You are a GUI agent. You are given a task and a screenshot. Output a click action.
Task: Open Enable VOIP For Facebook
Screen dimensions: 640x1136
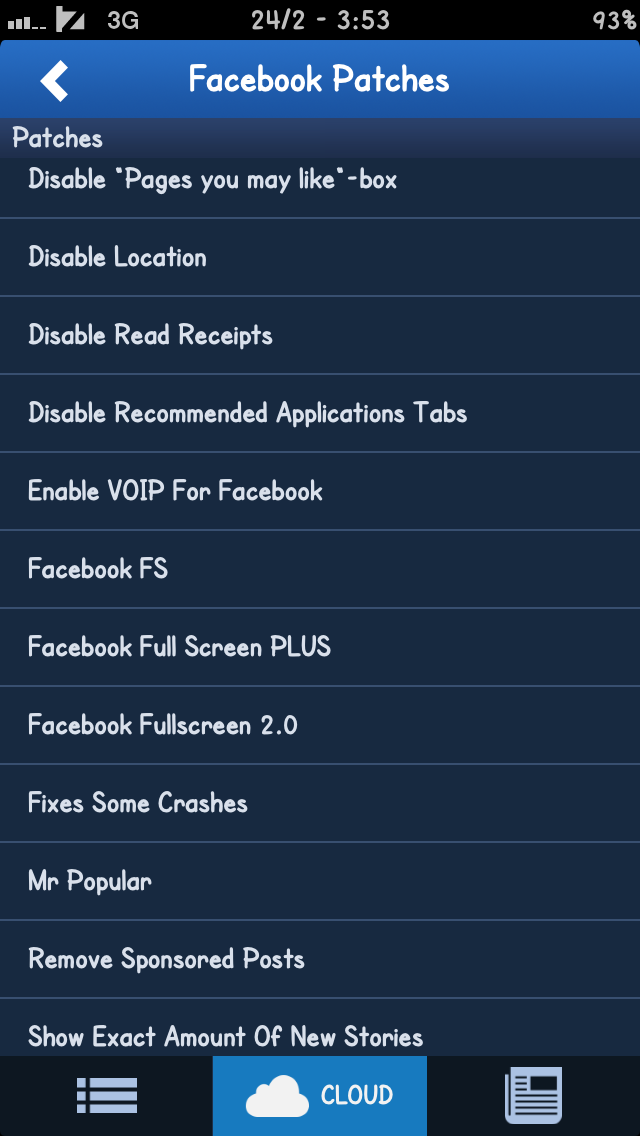[320, 491]
